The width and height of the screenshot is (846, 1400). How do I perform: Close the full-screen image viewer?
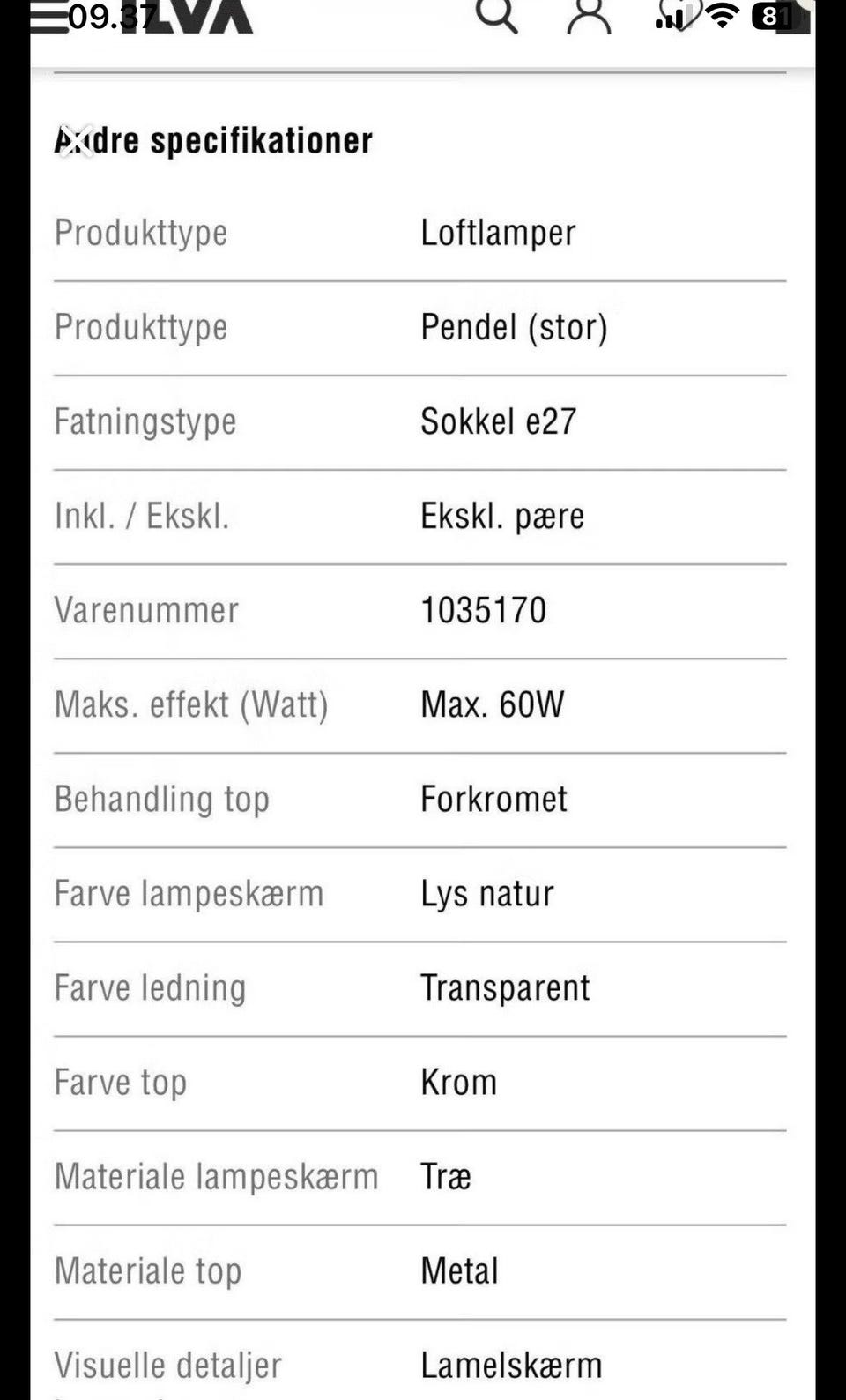77,141
